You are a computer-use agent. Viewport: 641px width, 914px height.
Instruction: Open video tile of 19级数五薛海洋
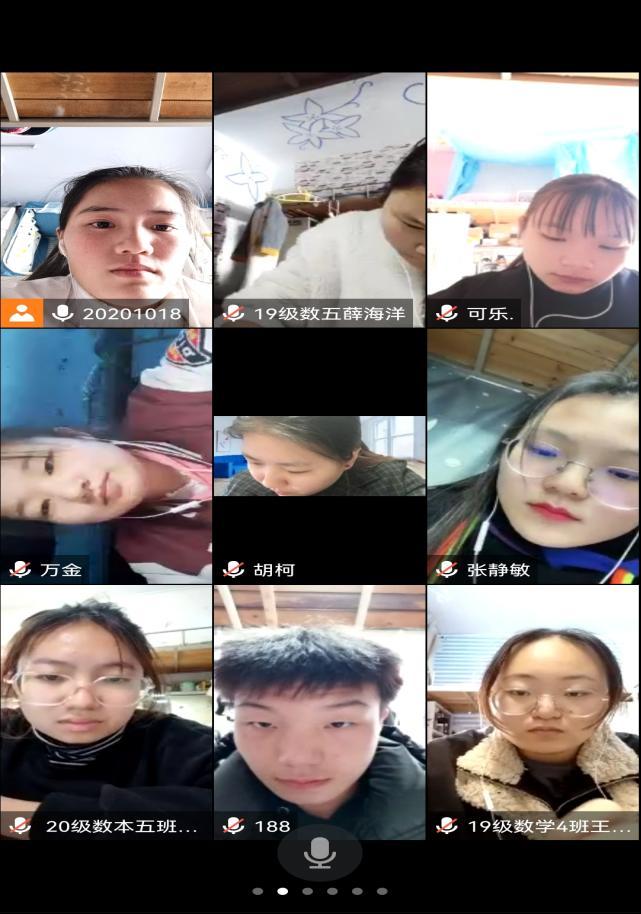click(x=319, y=200)
